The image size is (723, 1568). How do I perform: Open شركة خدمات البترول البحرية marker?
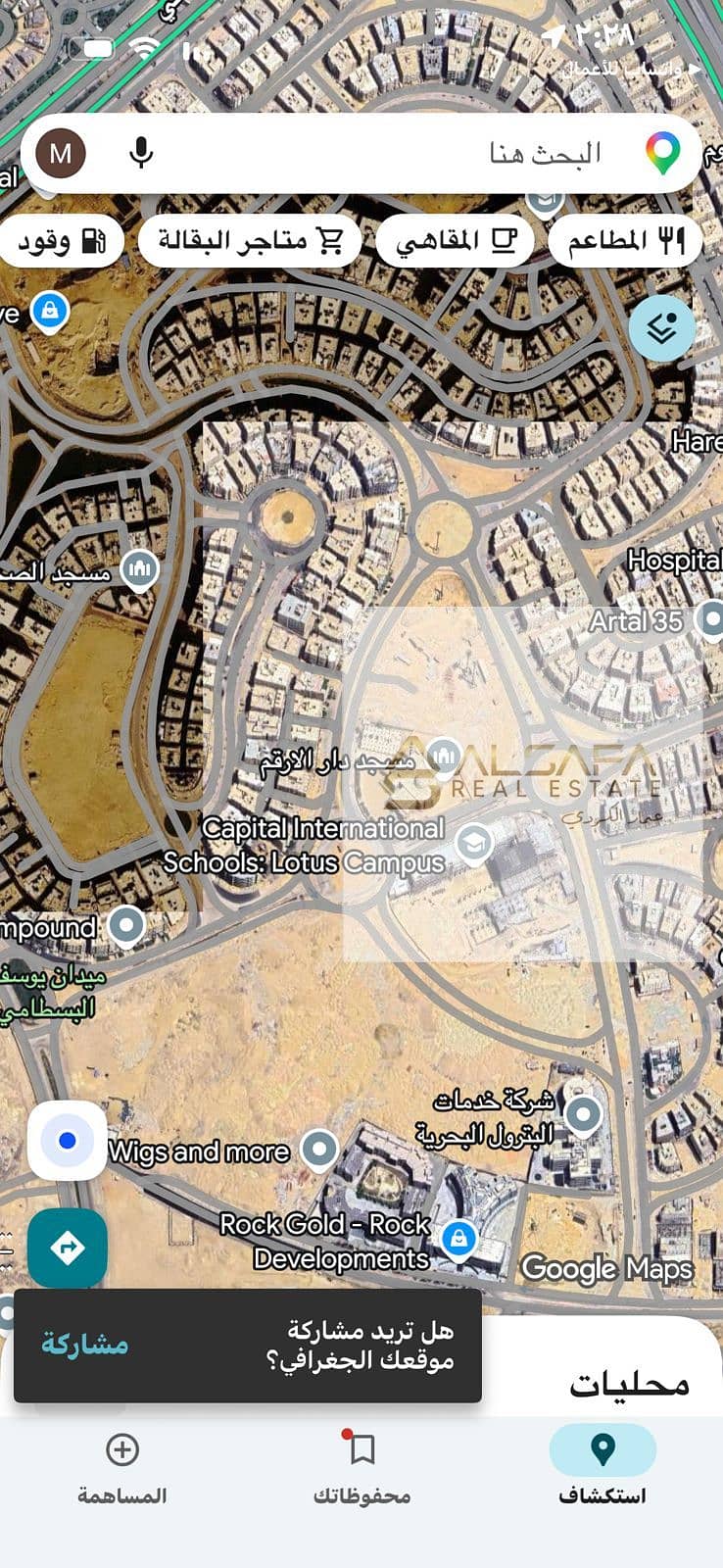(x=584, y=1115)
